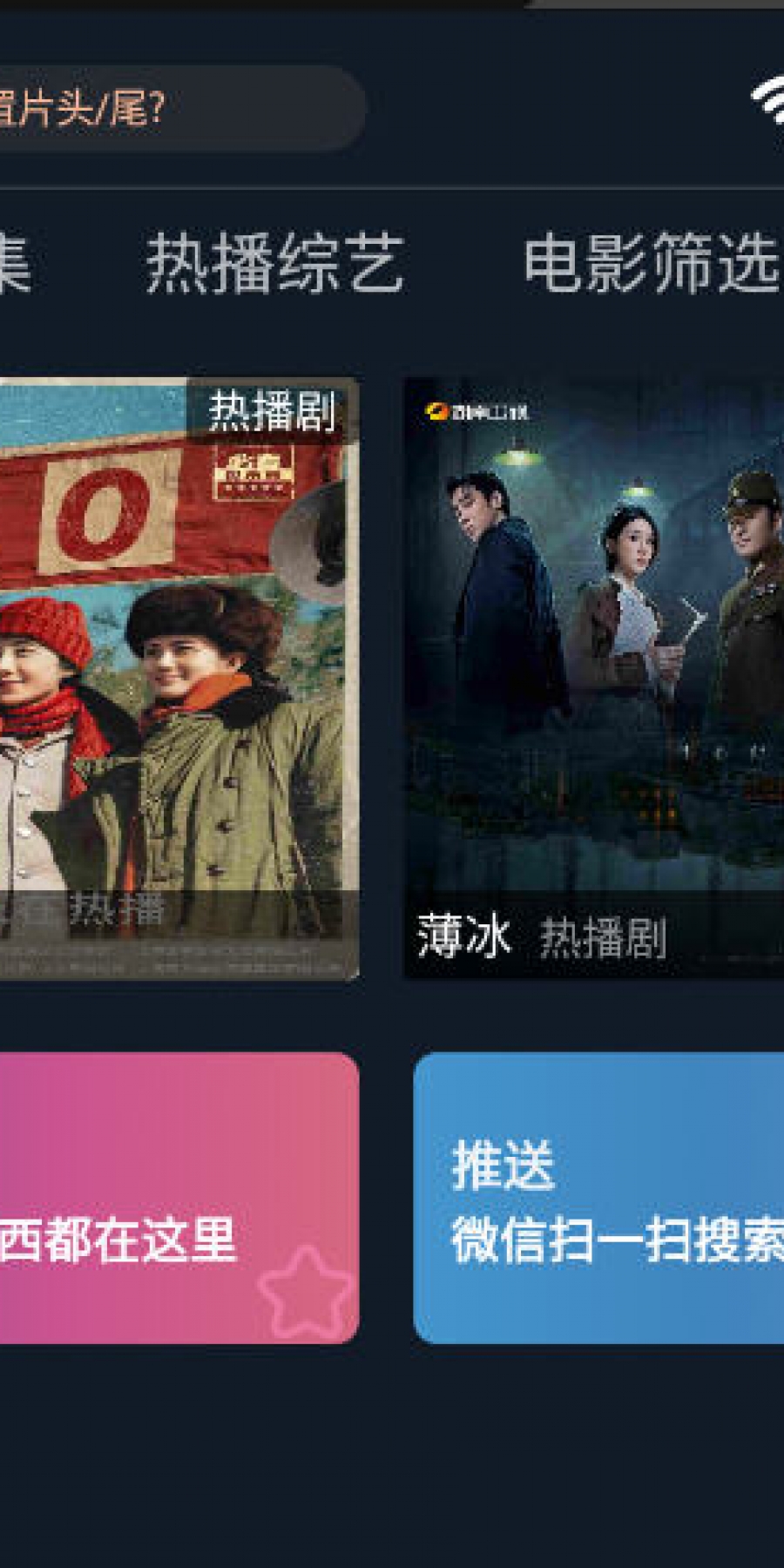This screenshot has height=1568, width=784.
Task: Switch to the 电影筛选 tab
Action: (x=652, y=263)
